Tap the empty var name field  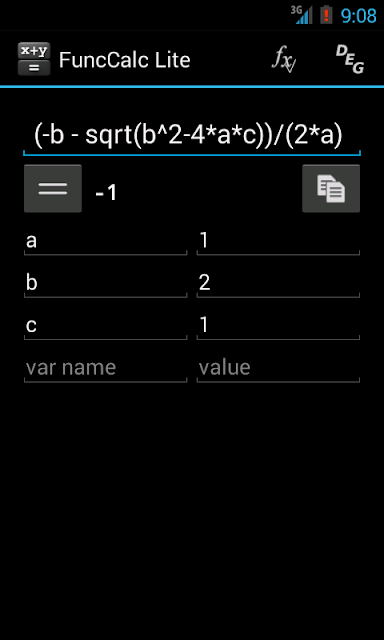pyautogui.click(x=106, y=368)
